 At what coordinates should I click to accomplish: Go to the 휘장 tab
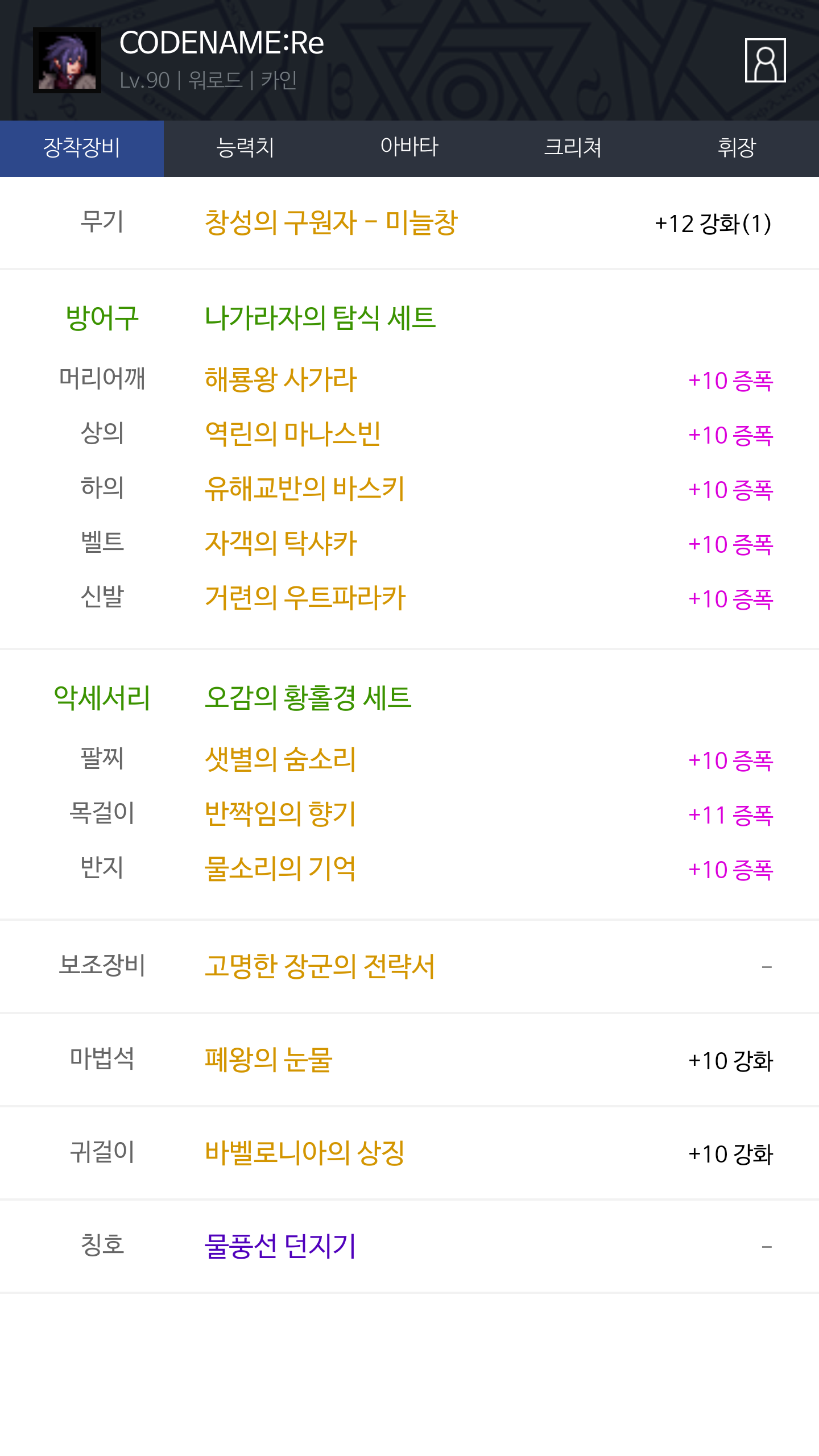737,148
